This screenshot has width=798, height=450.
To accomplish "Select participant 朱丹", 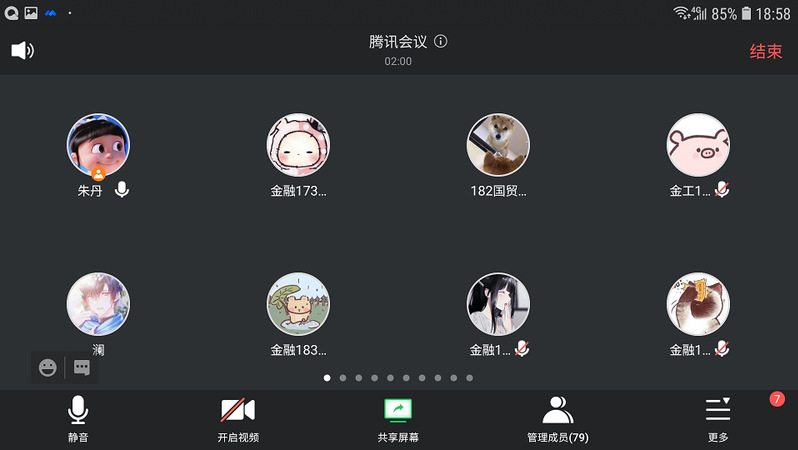I will point(98,146).
